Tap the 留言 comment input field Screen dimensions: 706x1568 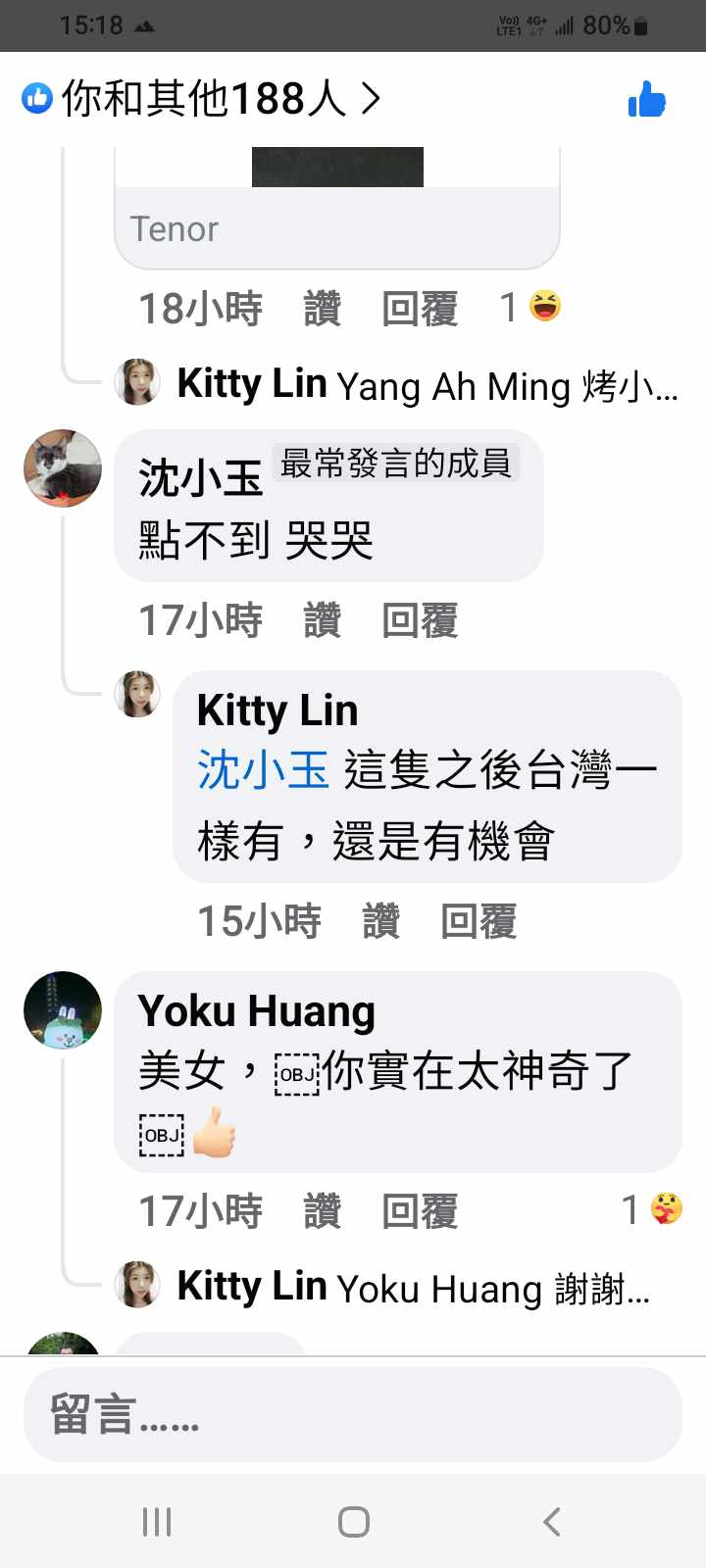click(x=353, y=1415)
